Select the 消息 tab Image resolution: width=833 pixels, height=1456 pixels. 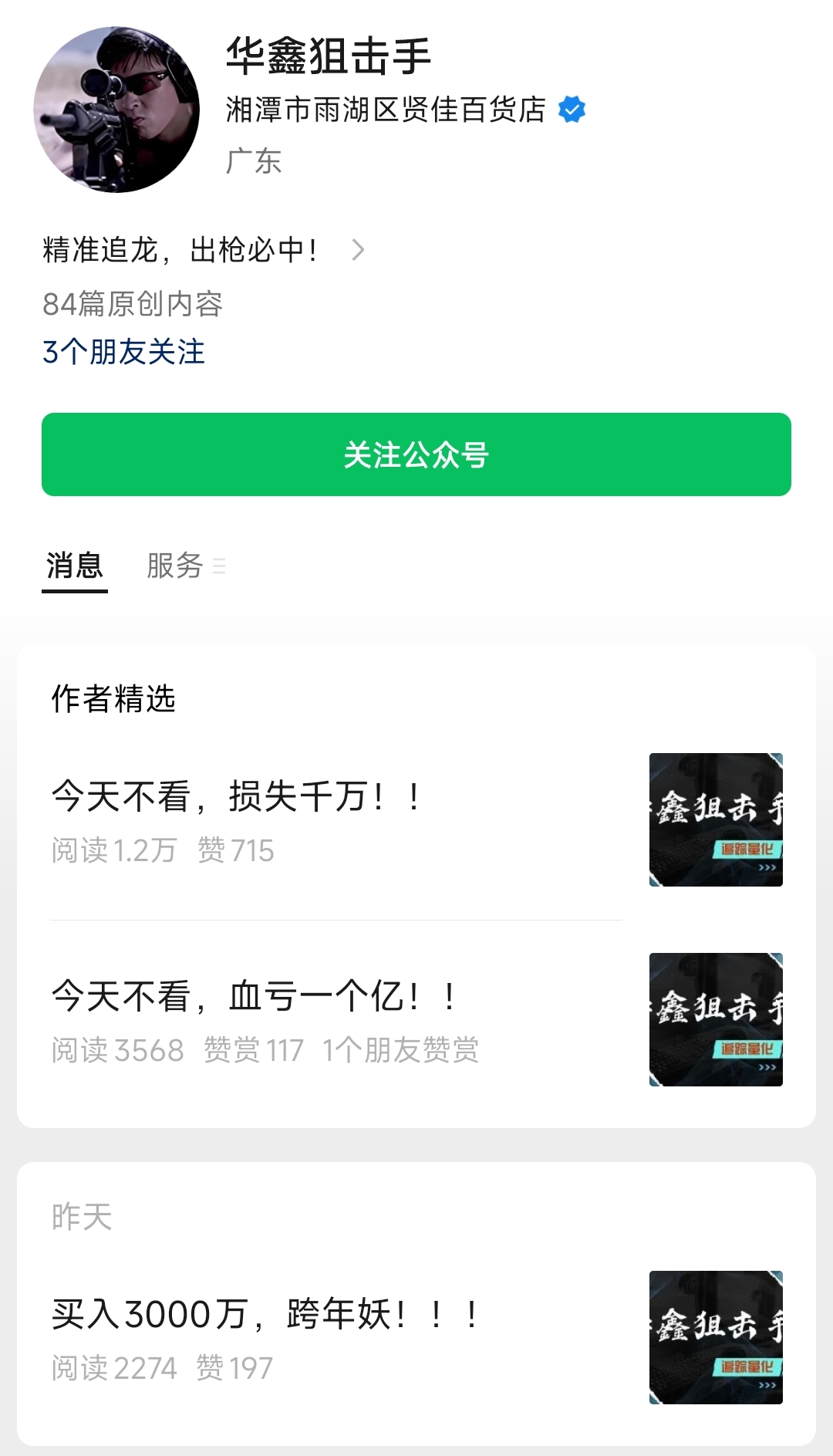coord(74,566)
